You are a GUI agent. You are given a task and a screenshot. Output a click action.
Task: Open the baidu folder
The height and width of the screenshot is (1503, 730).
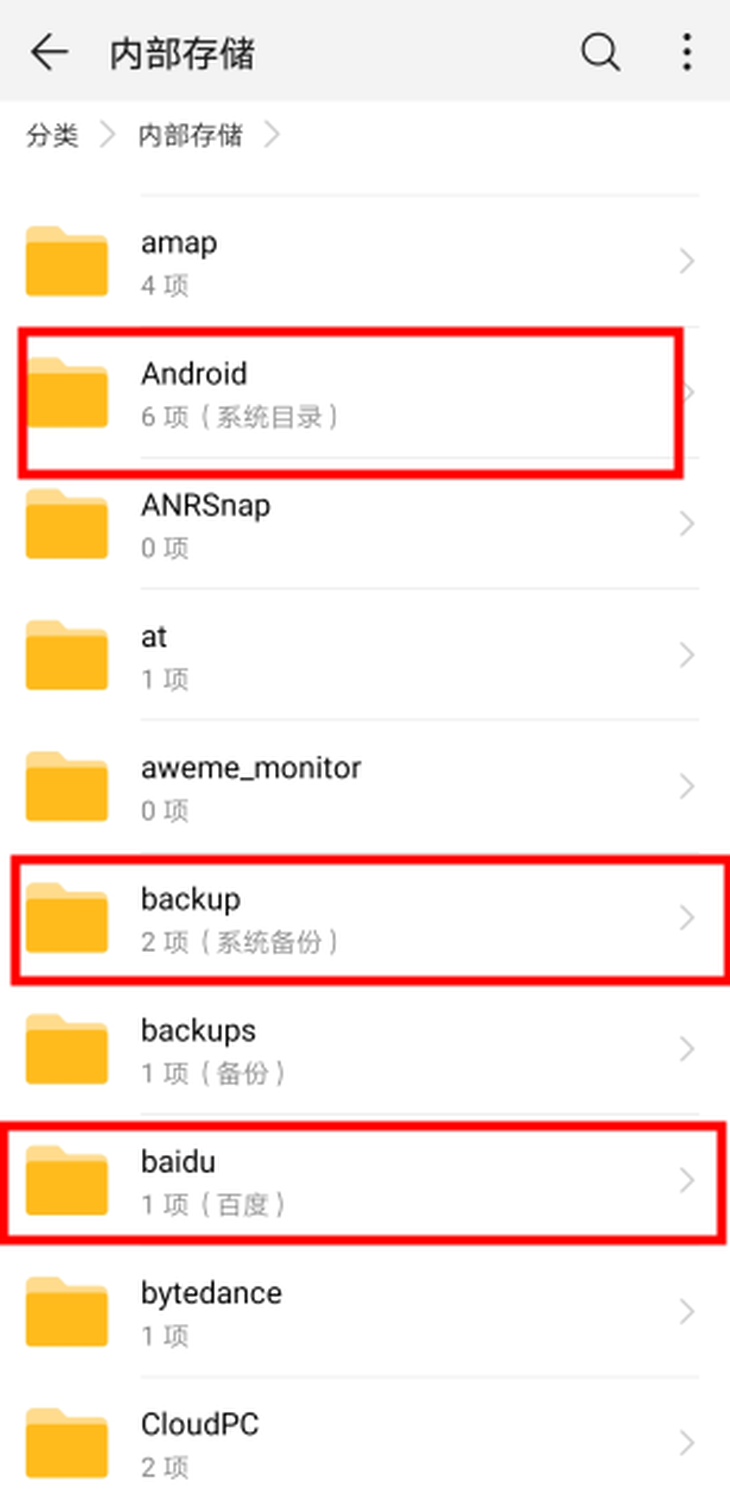[x=360, y=1180]
